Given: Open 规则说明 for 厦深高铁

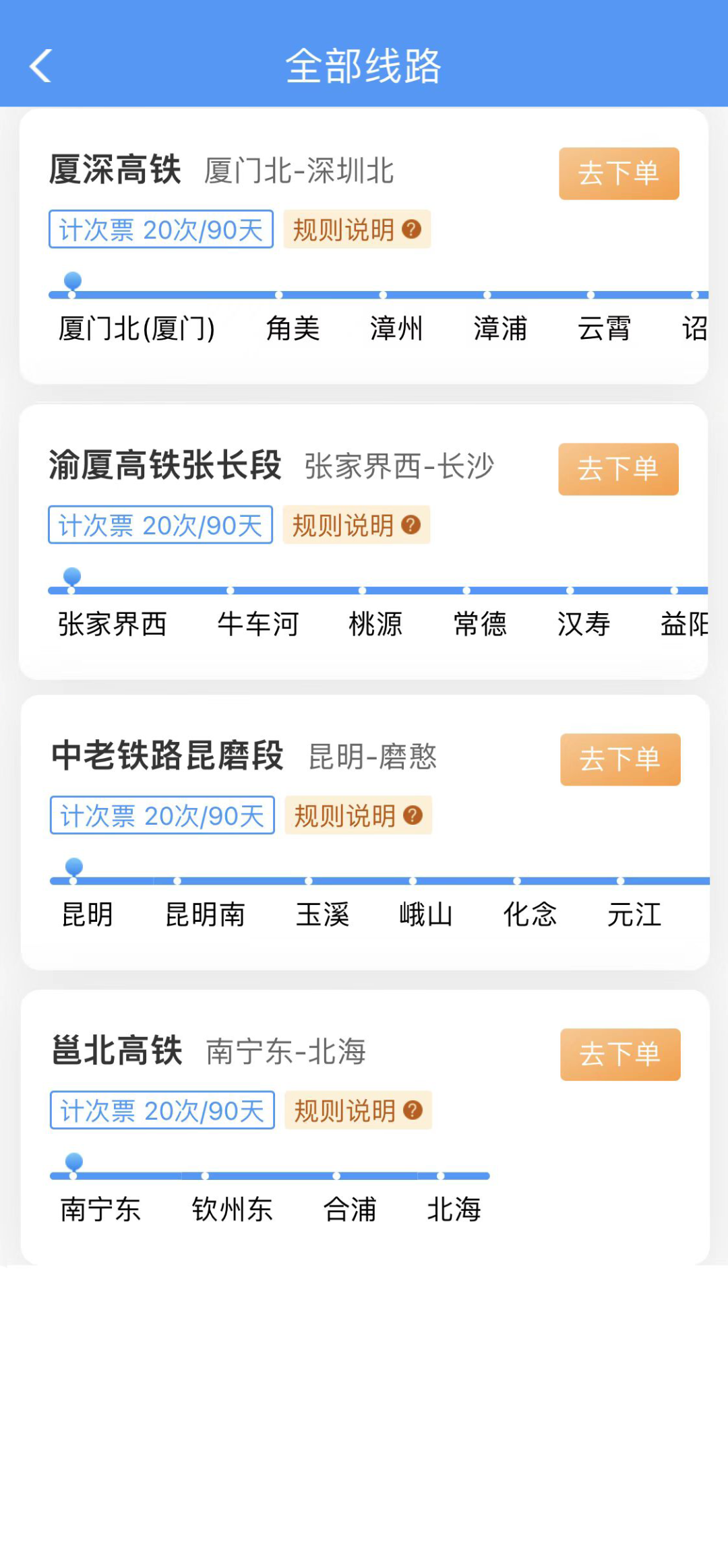Looking at the screenshot, I should point(357,230).
